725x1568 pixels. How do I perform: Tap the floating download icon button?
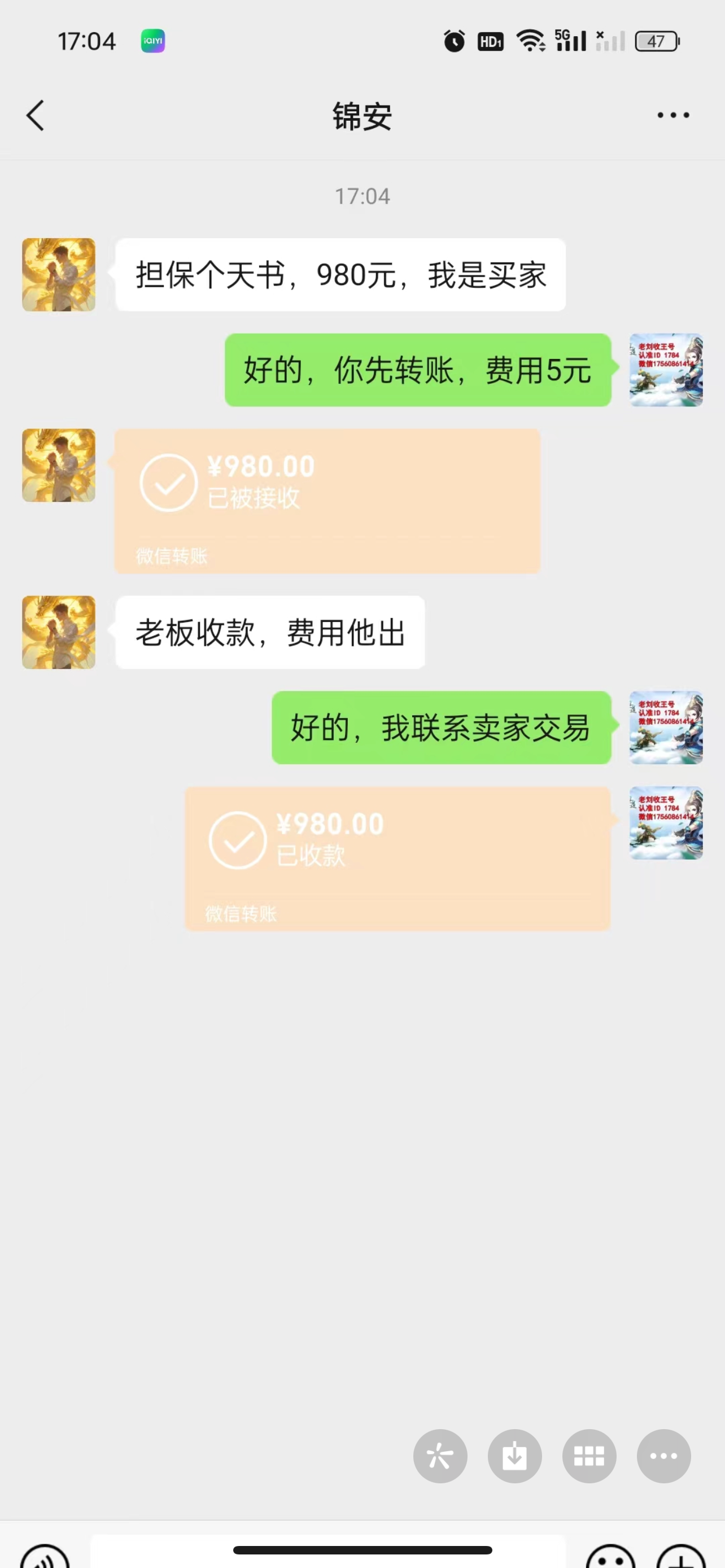coord(514,1456)
